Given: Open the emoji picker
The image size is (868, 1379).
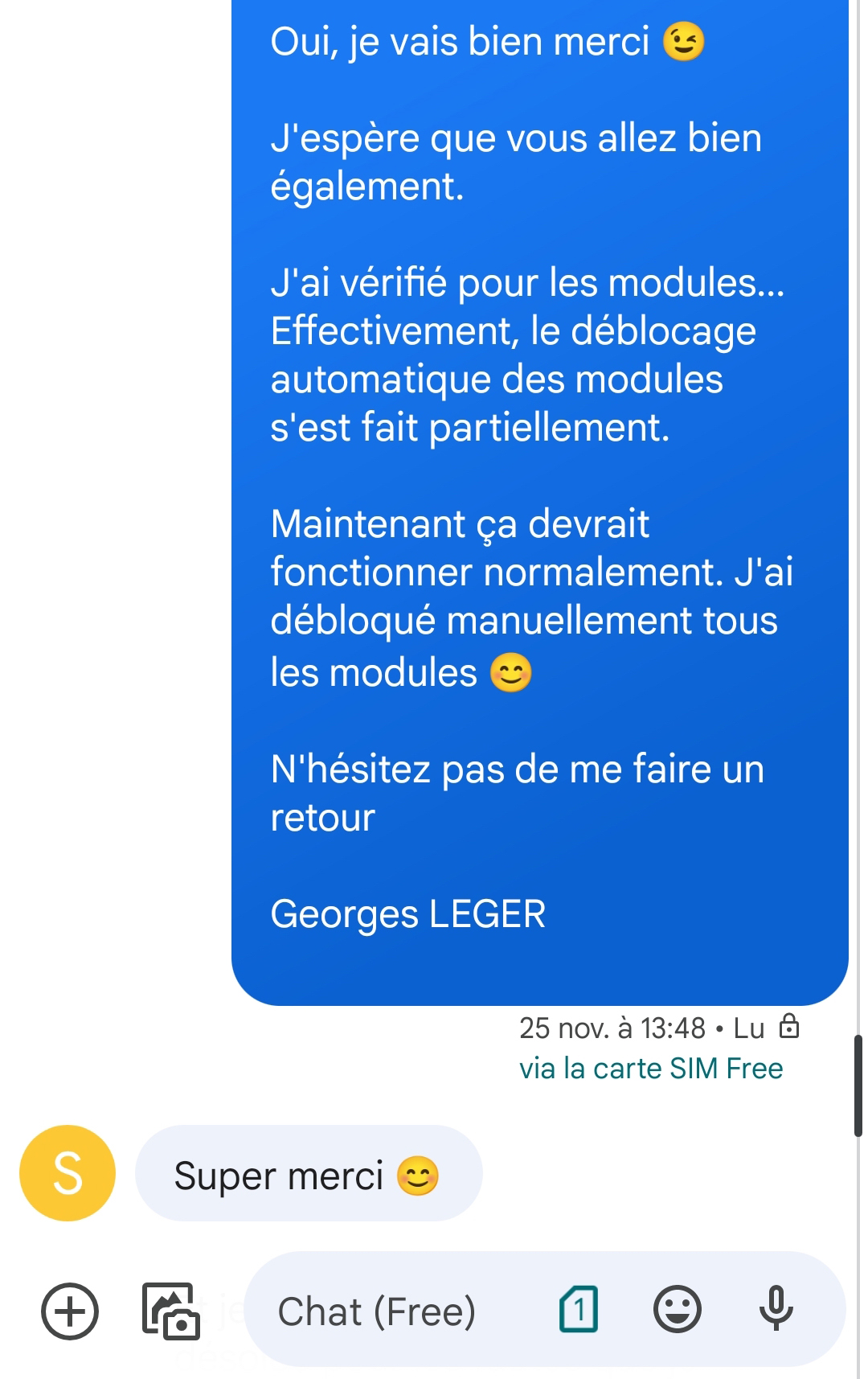Looking at the screenshot, I should [x=677, y=1309].
